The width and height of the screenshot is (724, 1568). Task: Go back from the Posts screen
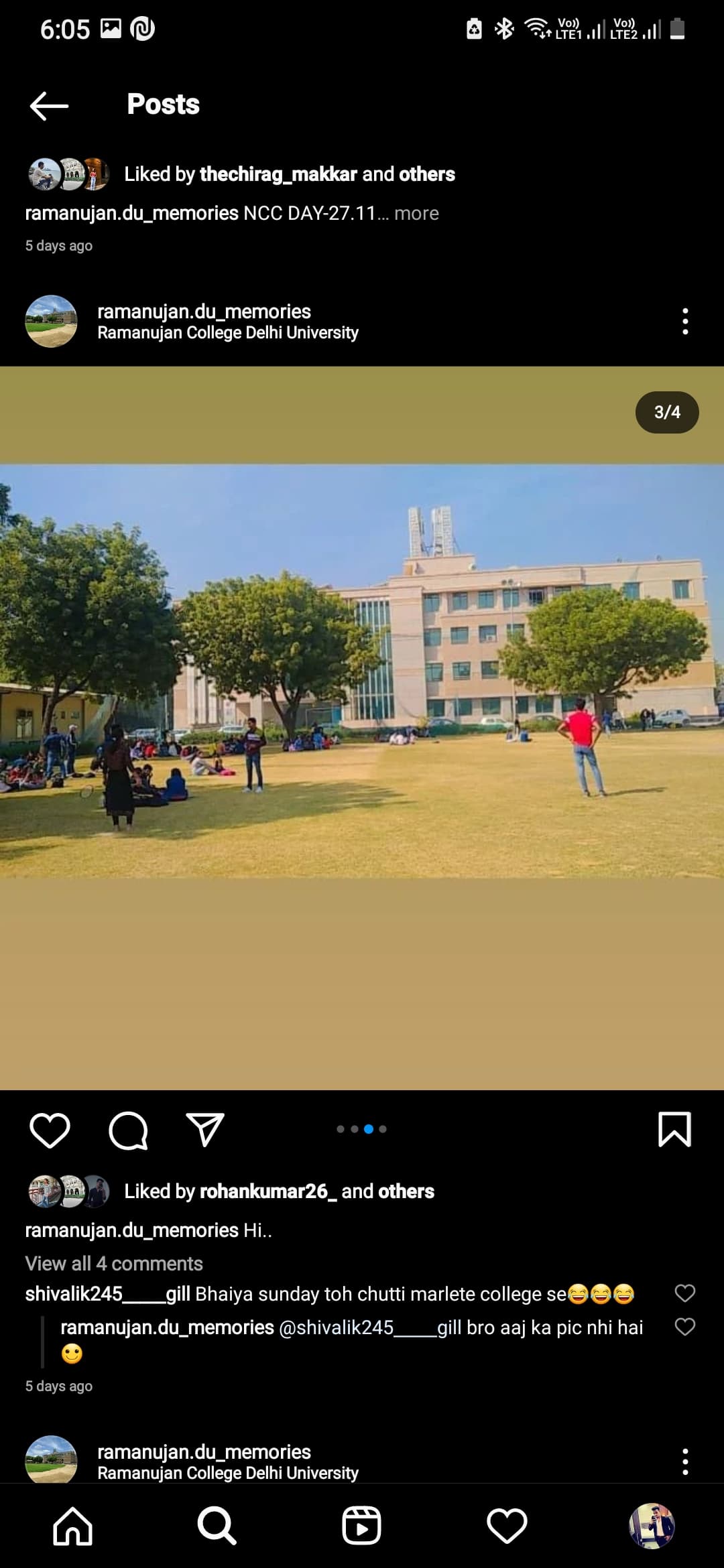click(49, 105)
